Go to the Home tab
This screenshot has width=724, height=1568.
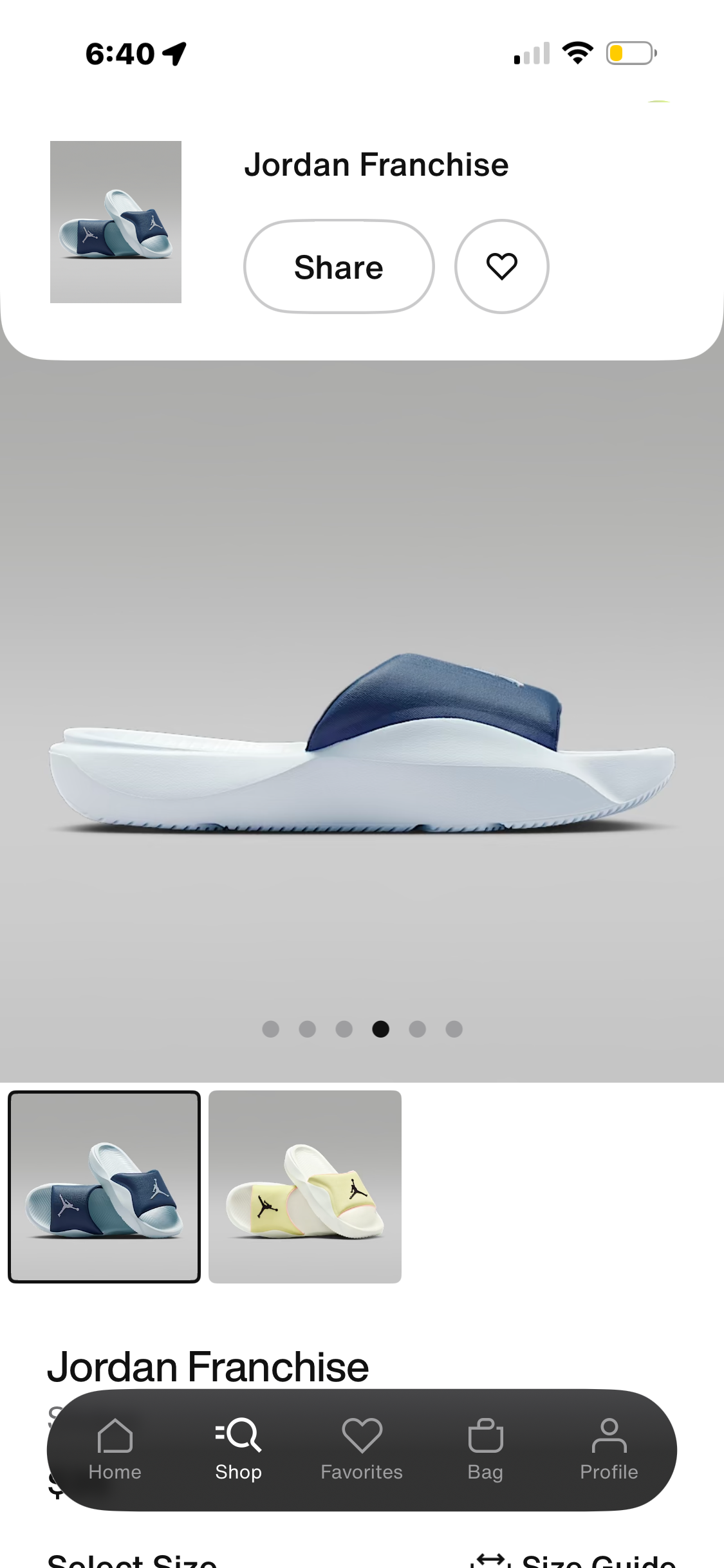pyautogui.click(x=115, y=1450)
